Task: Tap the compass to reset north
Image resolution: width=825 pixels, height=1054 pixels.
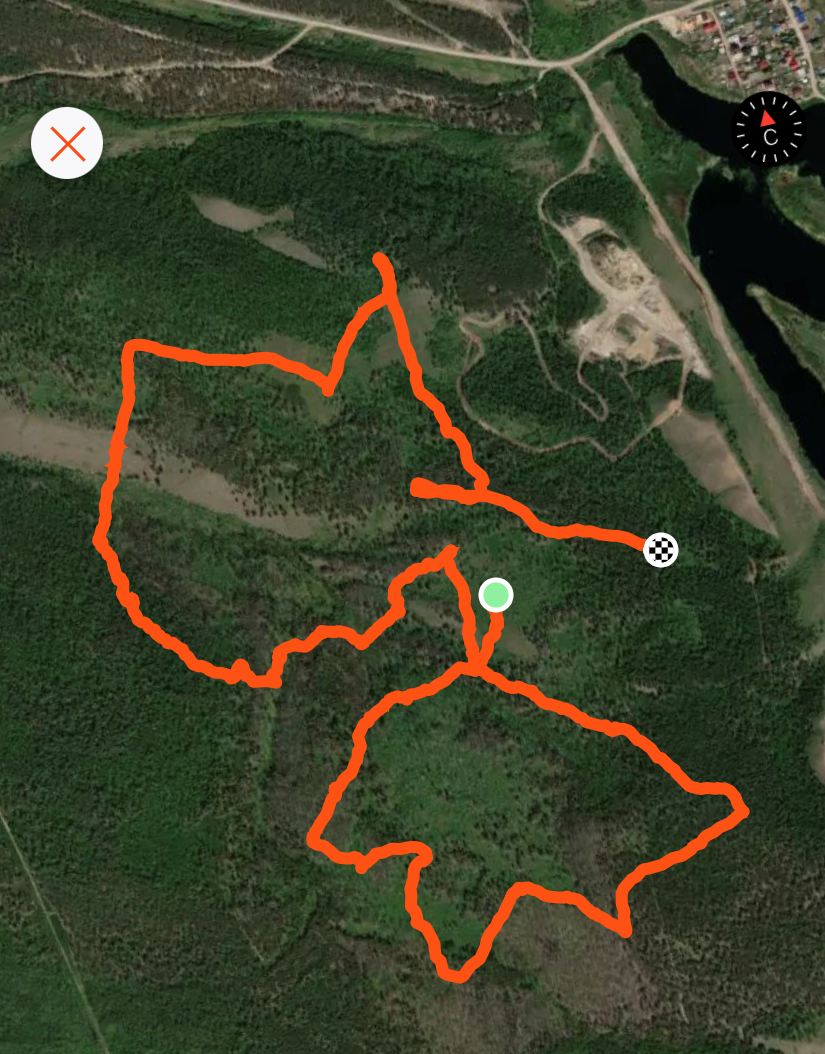Action: (768, 130)
